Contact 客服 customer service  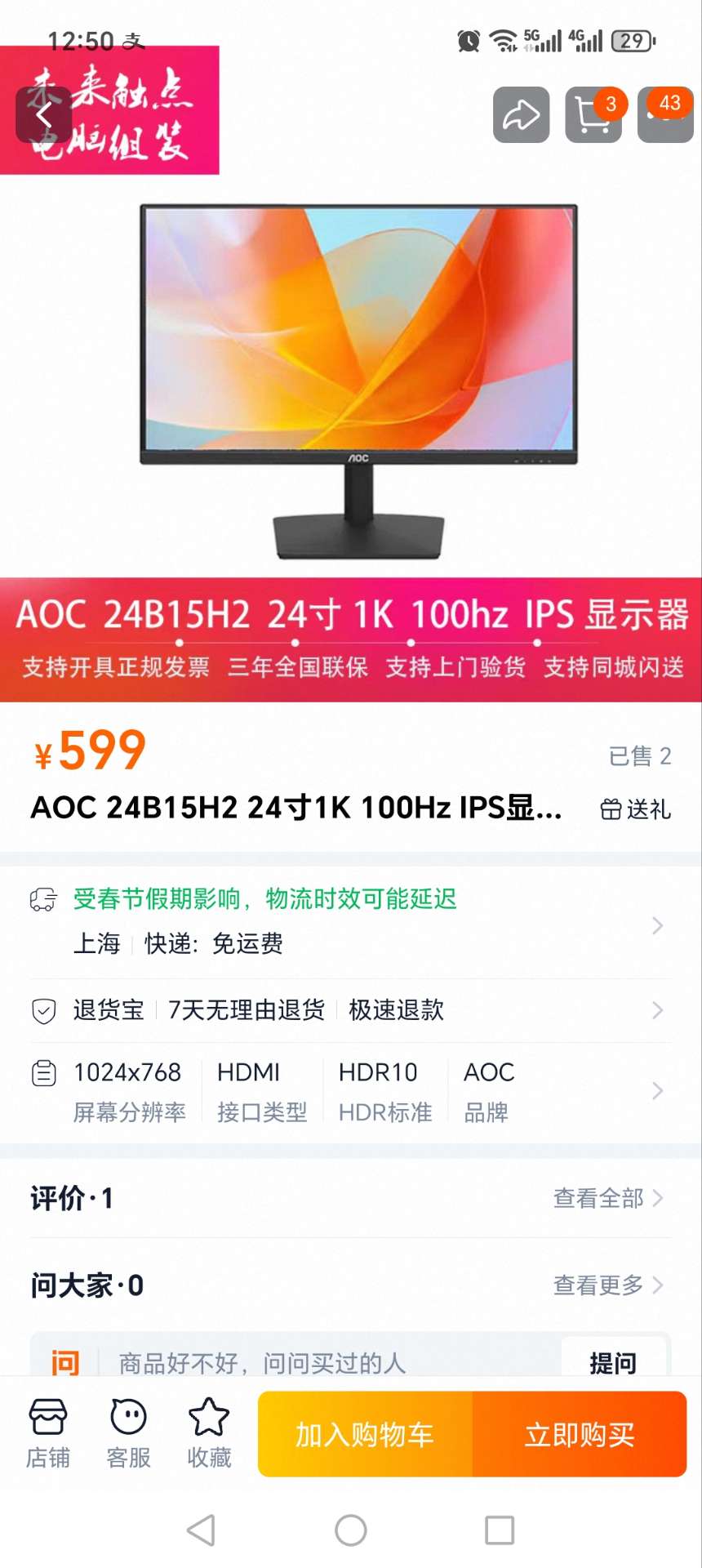pyautogui.click(x=128, y=1433)
